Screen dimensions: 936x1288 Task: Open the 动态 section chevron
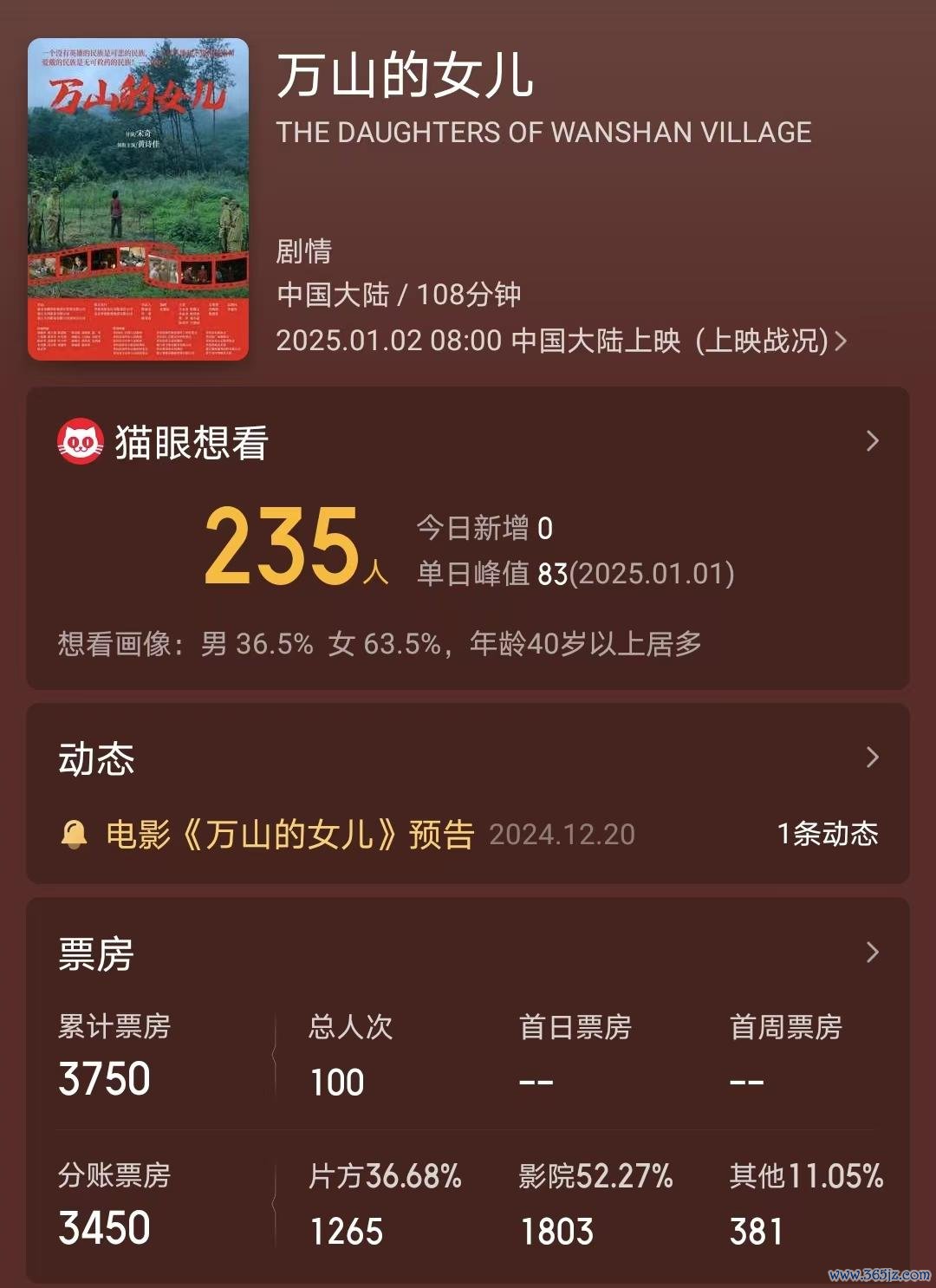click(872, 758)
